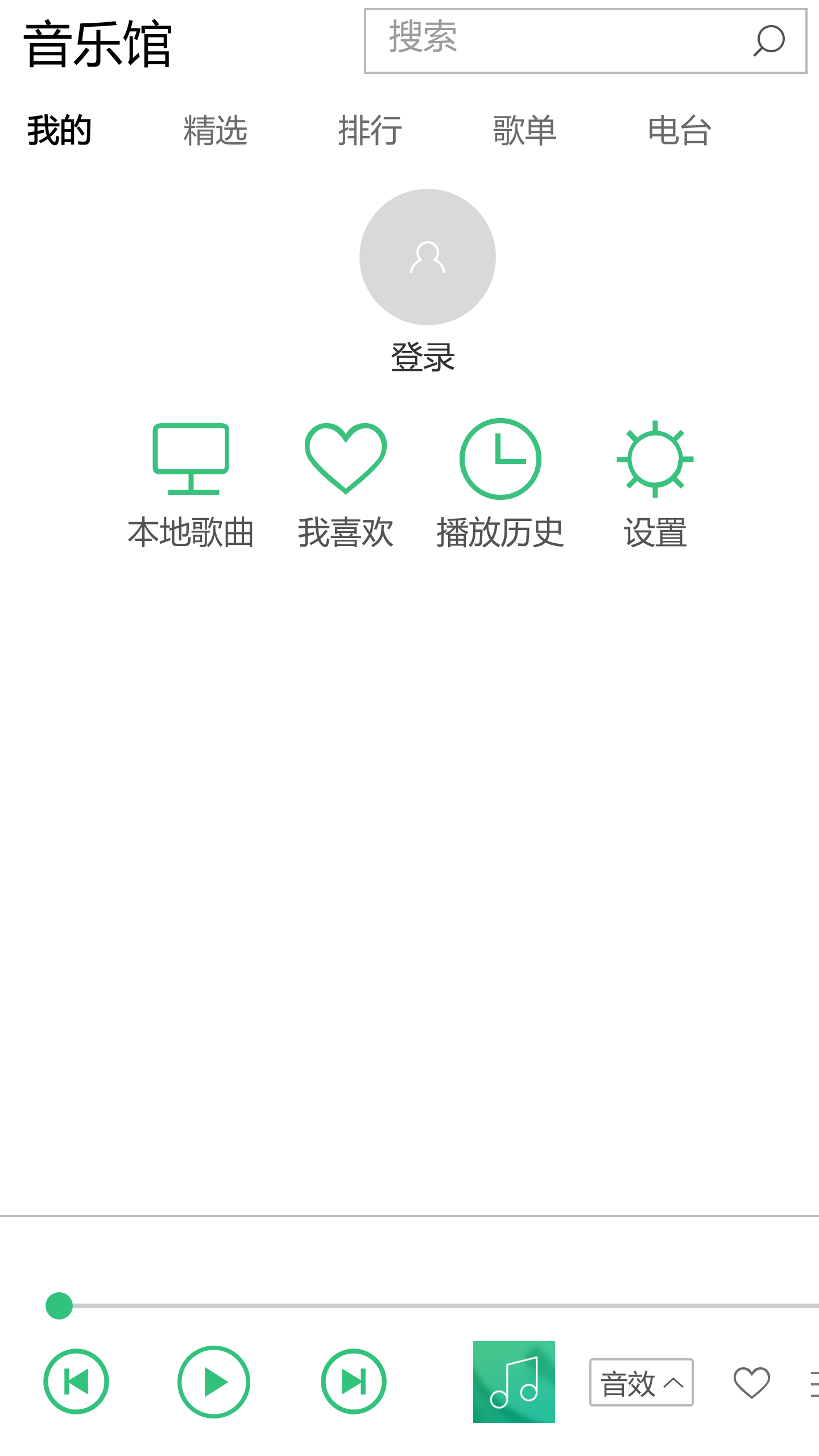Like the current song with the heart

pyautogui.click(x=752, y=1383)
